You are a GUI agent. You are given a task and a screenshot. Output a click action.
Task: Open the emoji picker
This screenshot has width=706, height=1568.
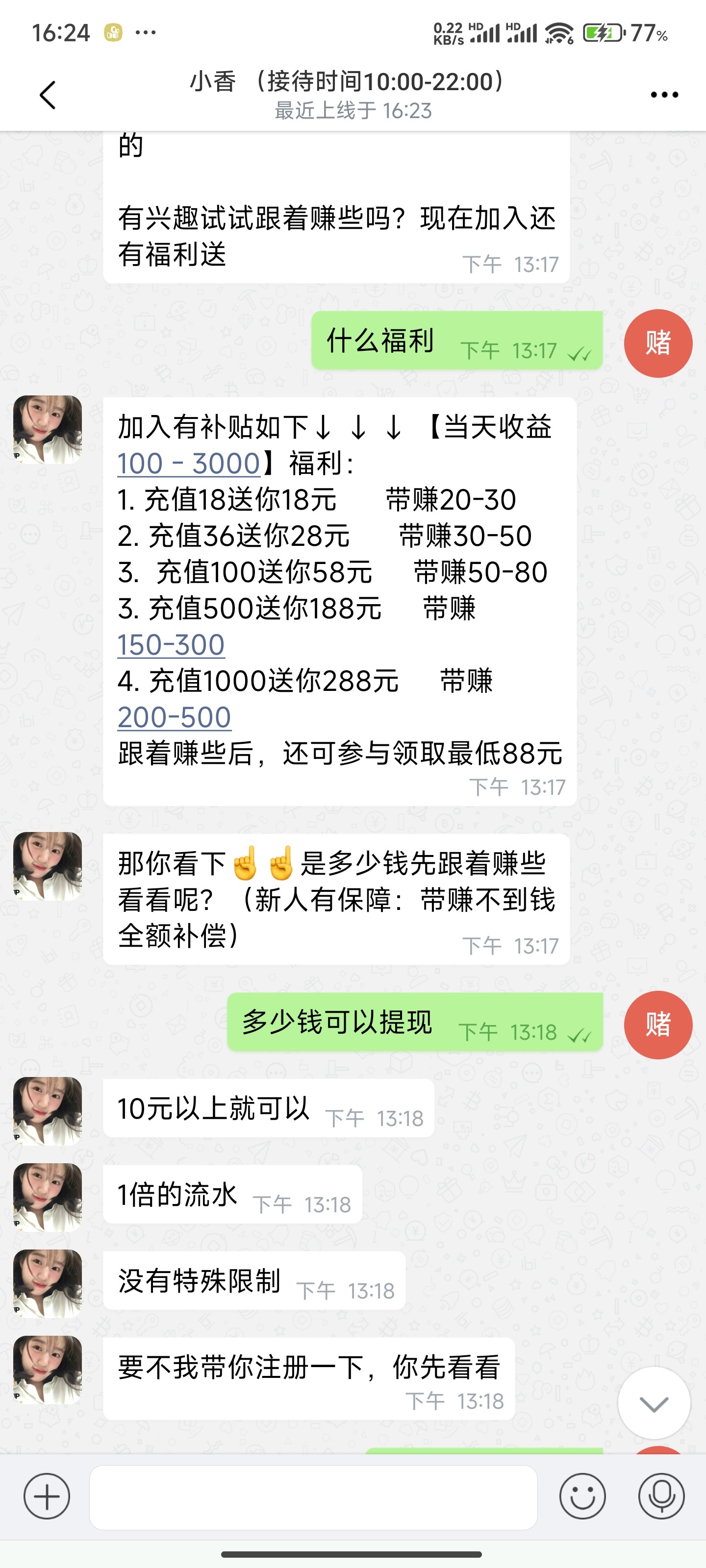click(582, 1496)
